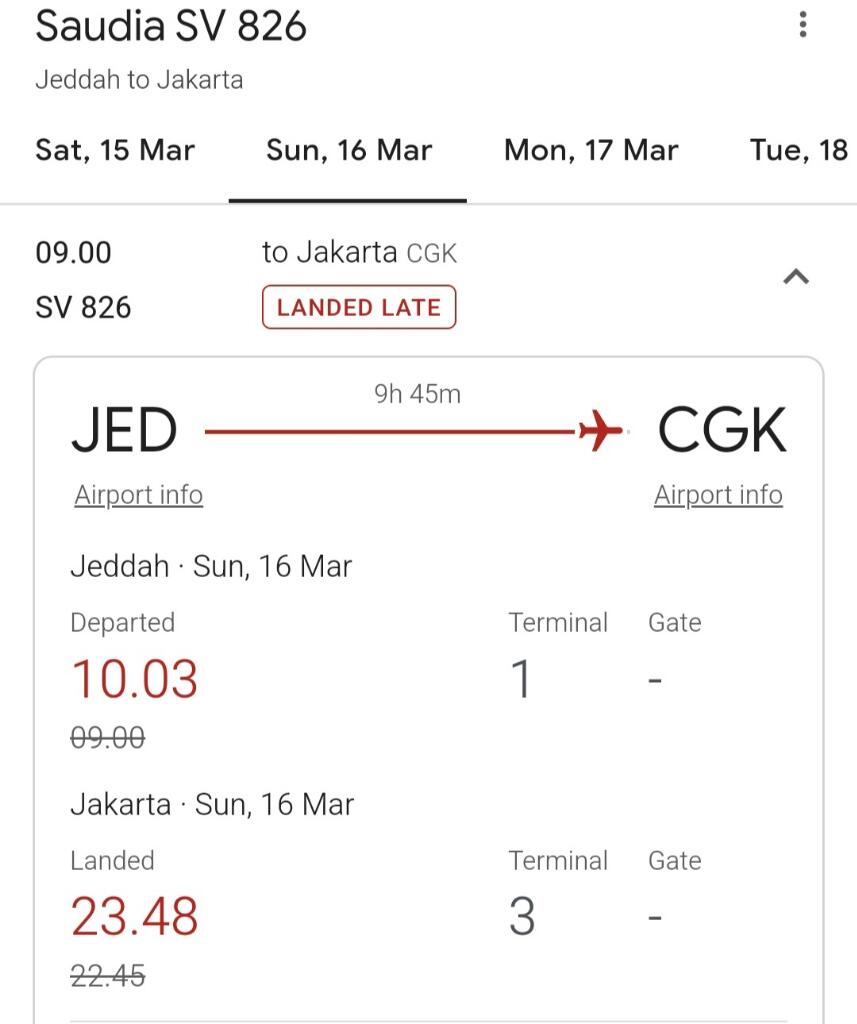Image resolution: width=857 pixels, height=1024 pixels.
Task: Open the three-dot overflow menu
Action: coord(803,25)
